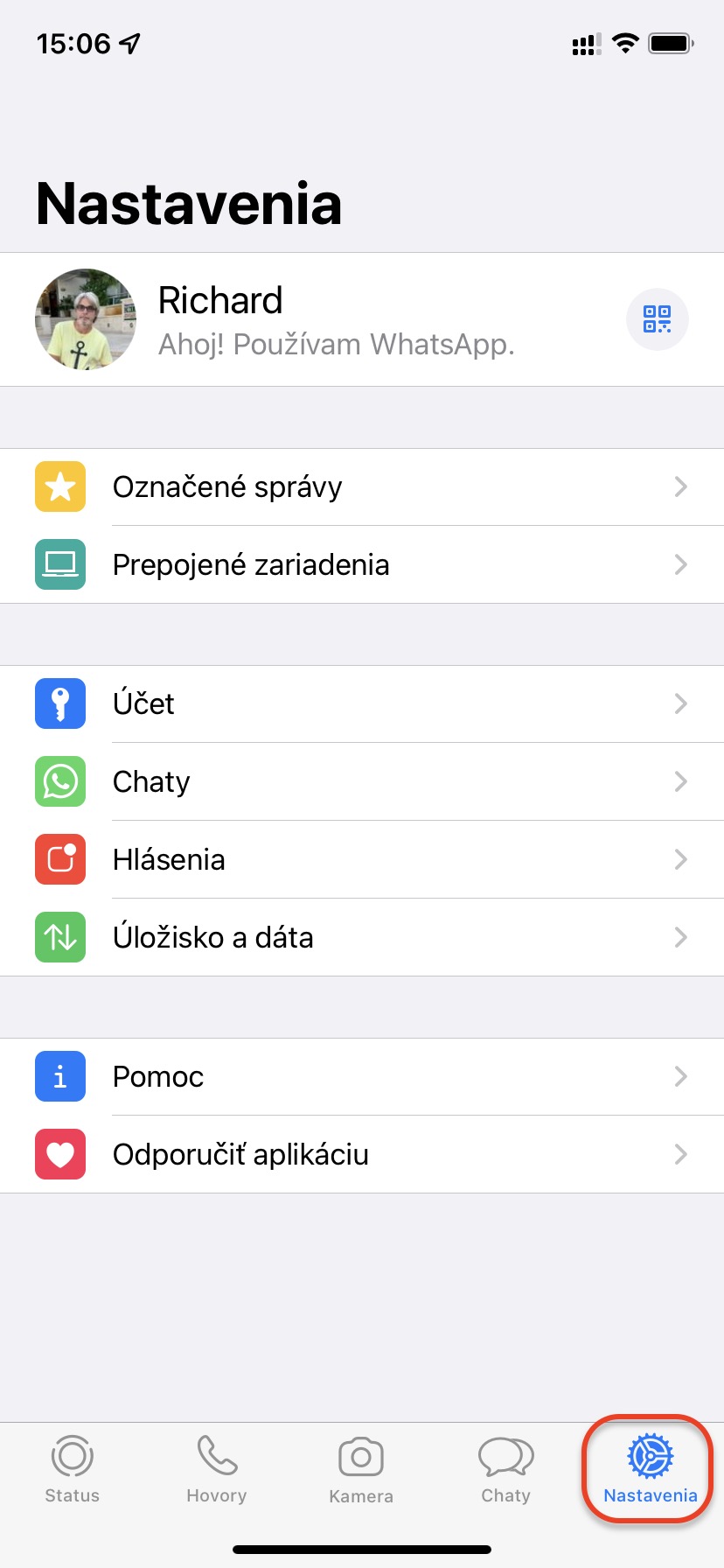Open Chaty settings row
This screenshot has height=1568, width=724.
(x=362, y=781)
